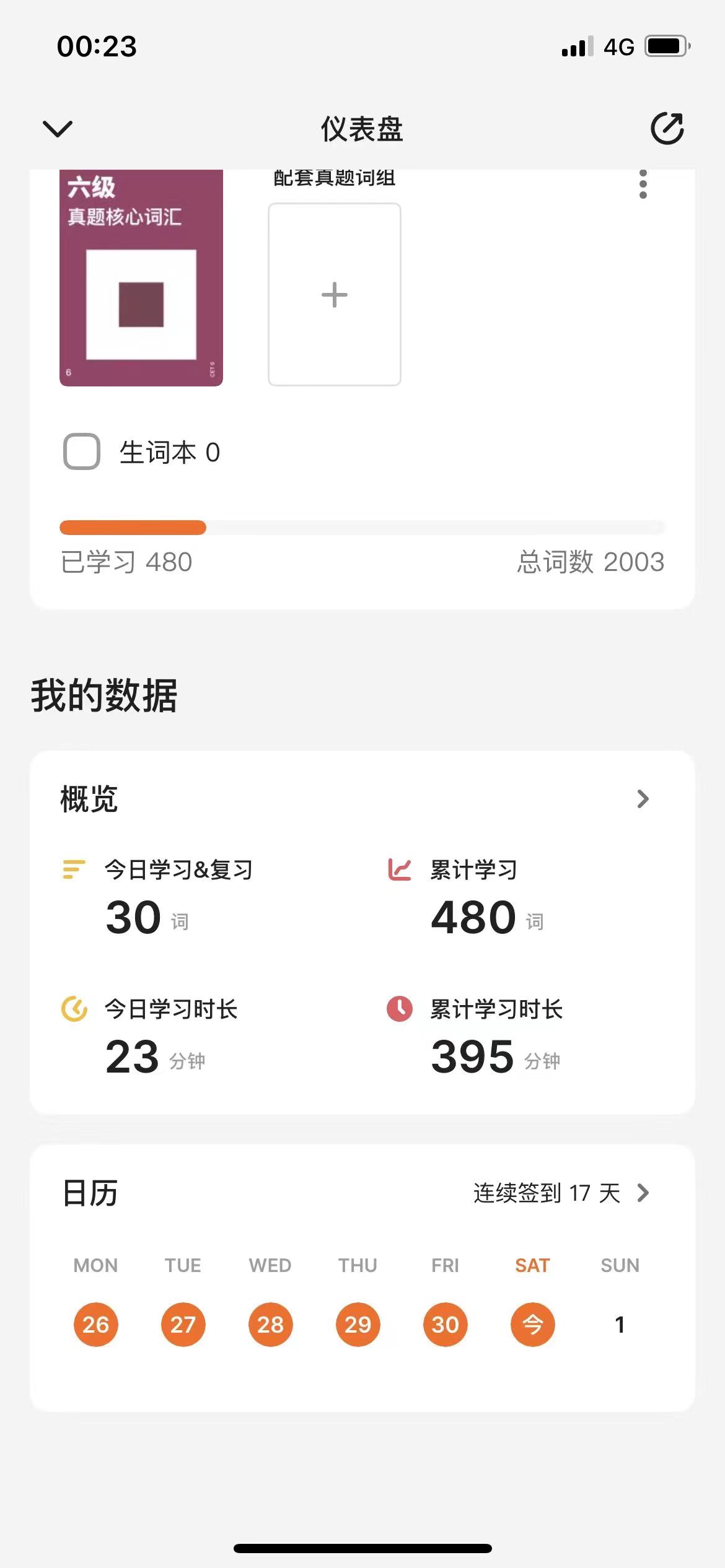The width and height of the screenshot is (725, 1568).
Task: Select today's date marked 今
Action: tap(532, 1323)
